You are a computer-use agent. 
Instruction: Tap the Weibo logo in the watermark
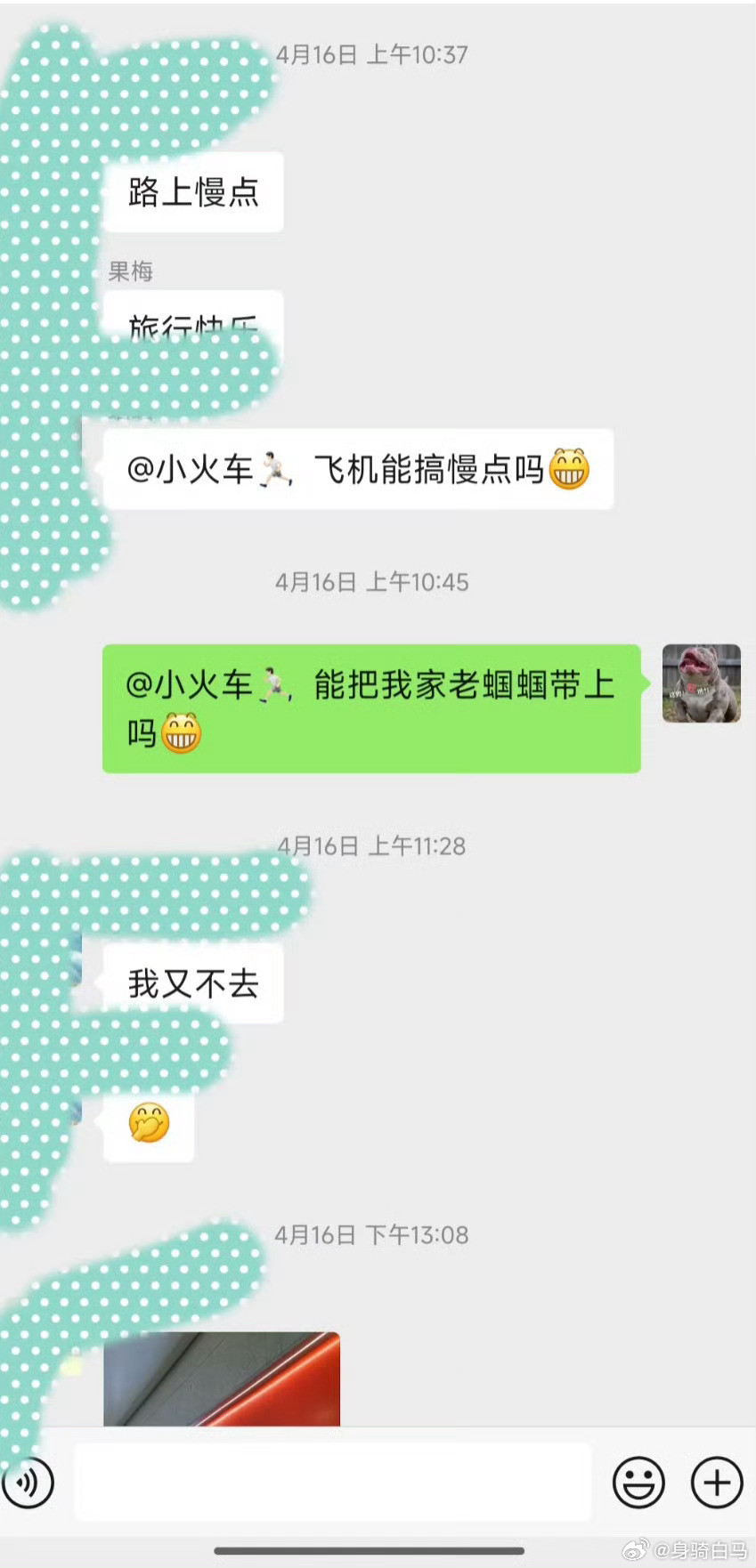(635, 1547)
